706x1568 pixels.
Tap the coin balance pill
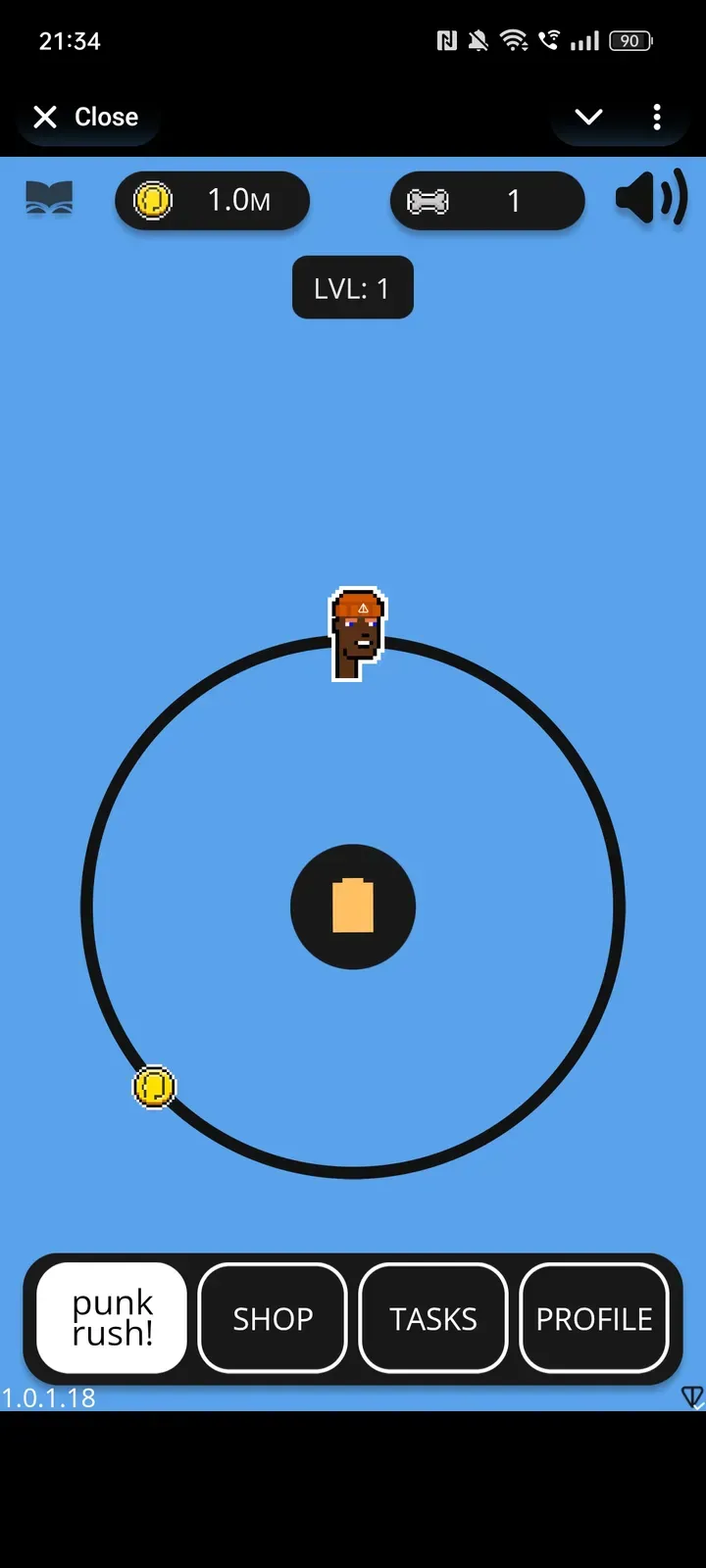(x=212, y=201)
